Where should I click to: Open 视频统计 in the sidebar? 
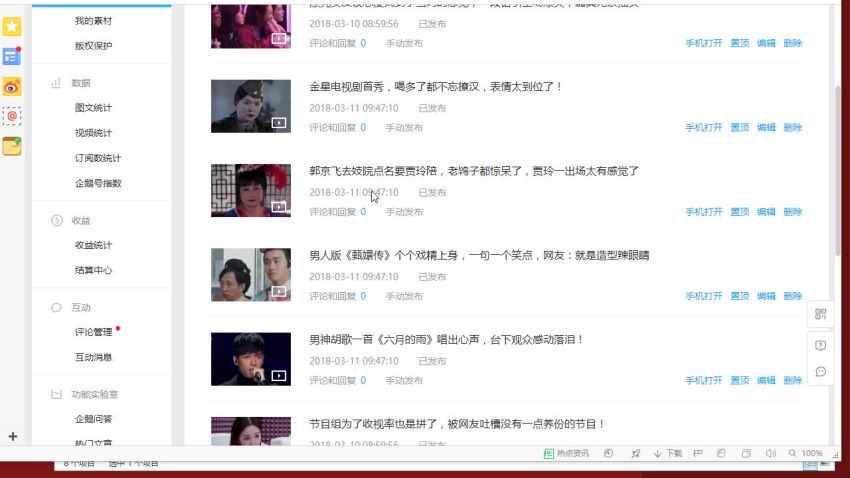[x=93, y=133]
